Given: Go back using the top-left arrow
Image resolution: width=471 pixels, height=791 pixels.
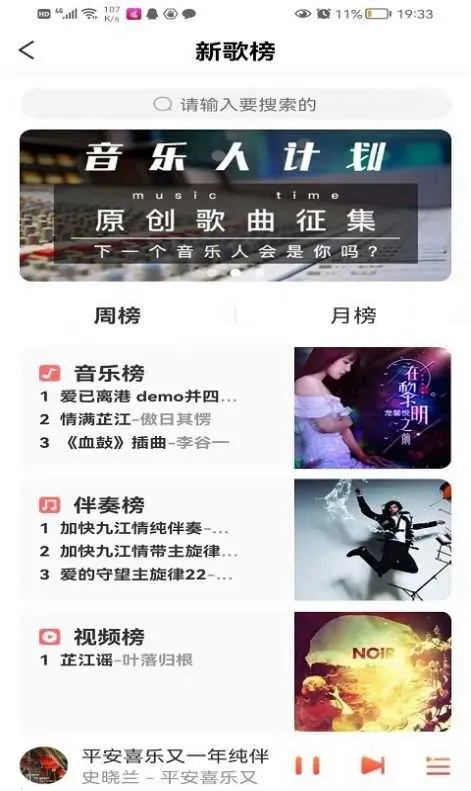Looking at the screenshot, I should (x=27, y=50).
